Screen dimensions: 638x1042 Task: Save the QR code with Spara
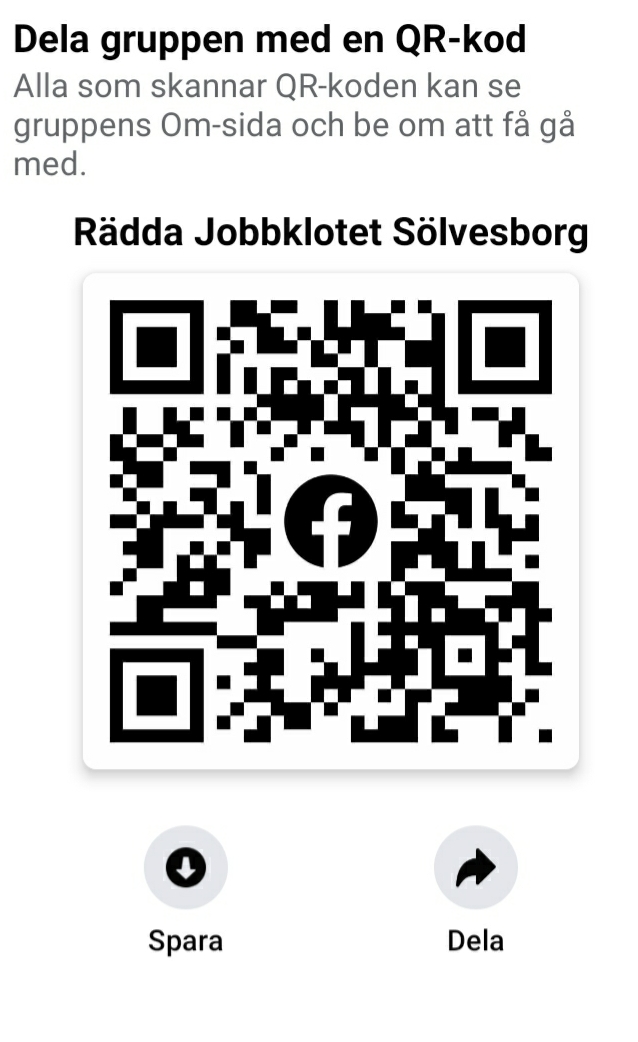pos(185,868)
